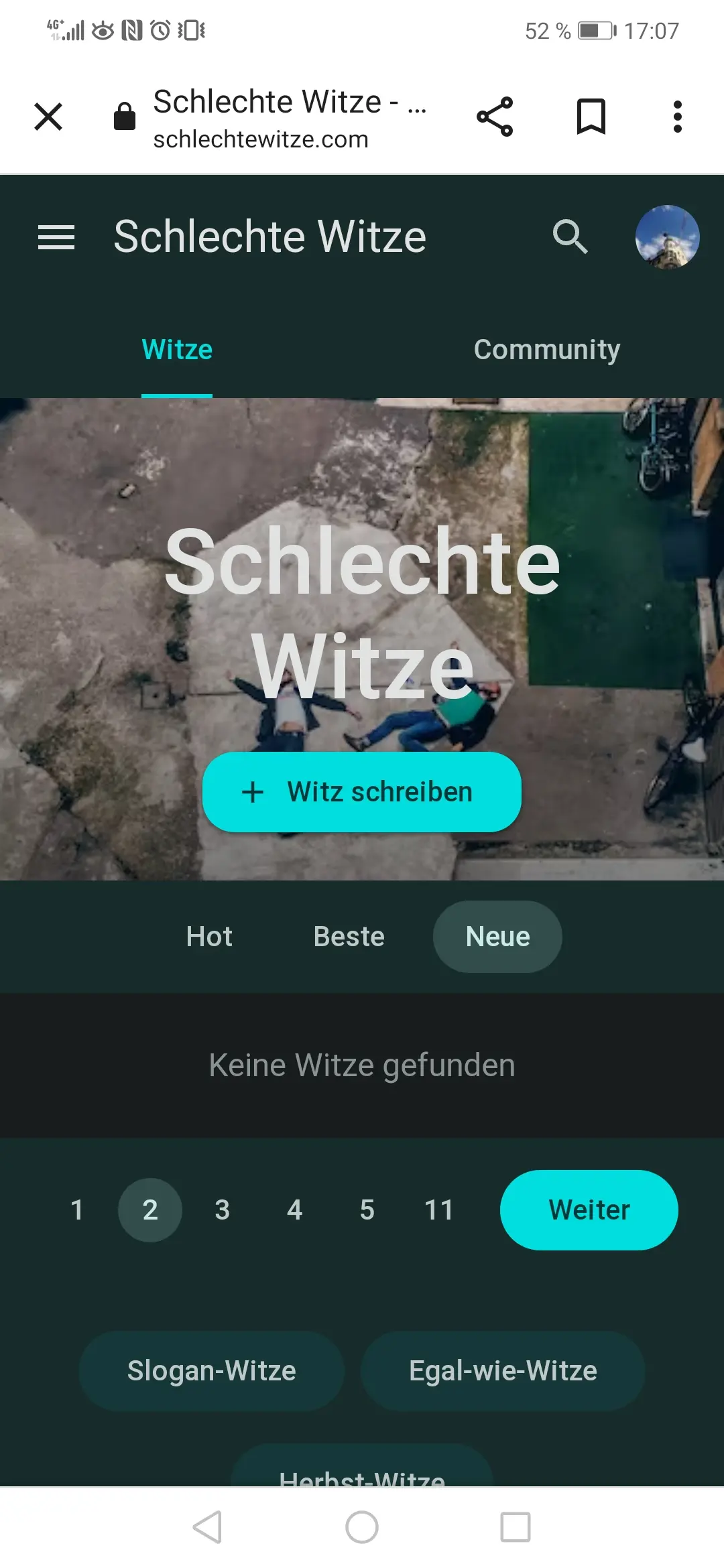
Task: Select the Witze tab
Action: 177,350
